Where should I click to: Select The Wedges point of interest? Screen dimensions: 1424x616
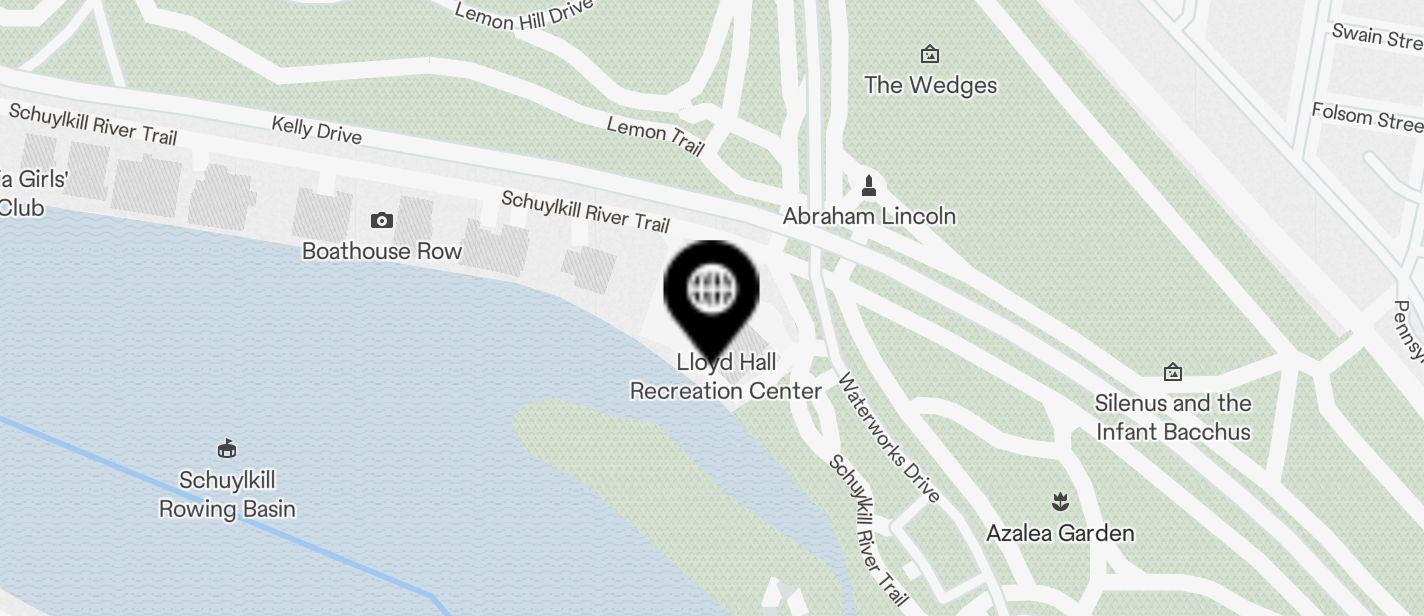click(930, 54)
